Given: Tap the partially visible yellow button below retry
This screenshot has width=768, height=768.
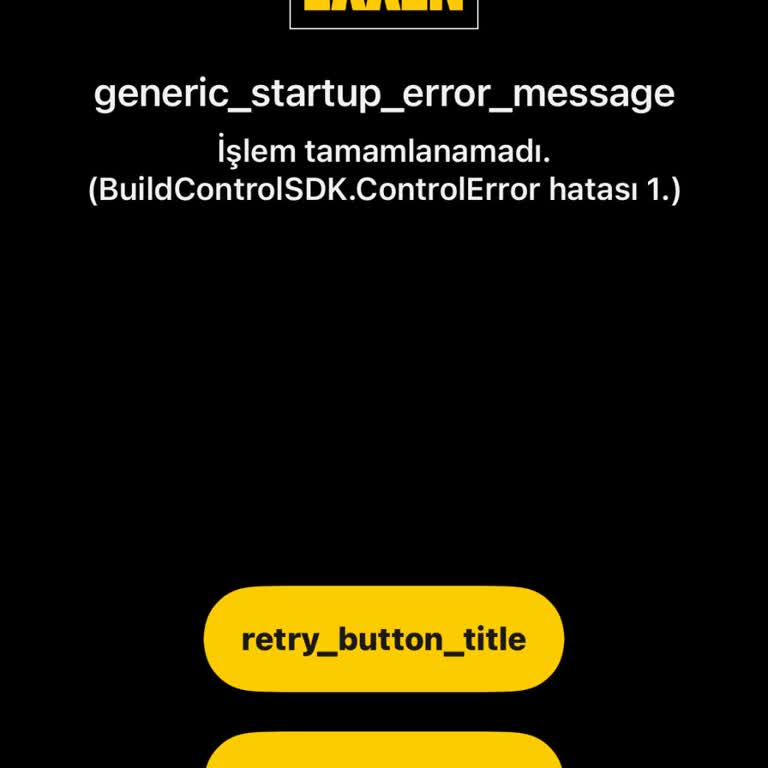Looking at the screenshot, I should [x=384, y=752].
